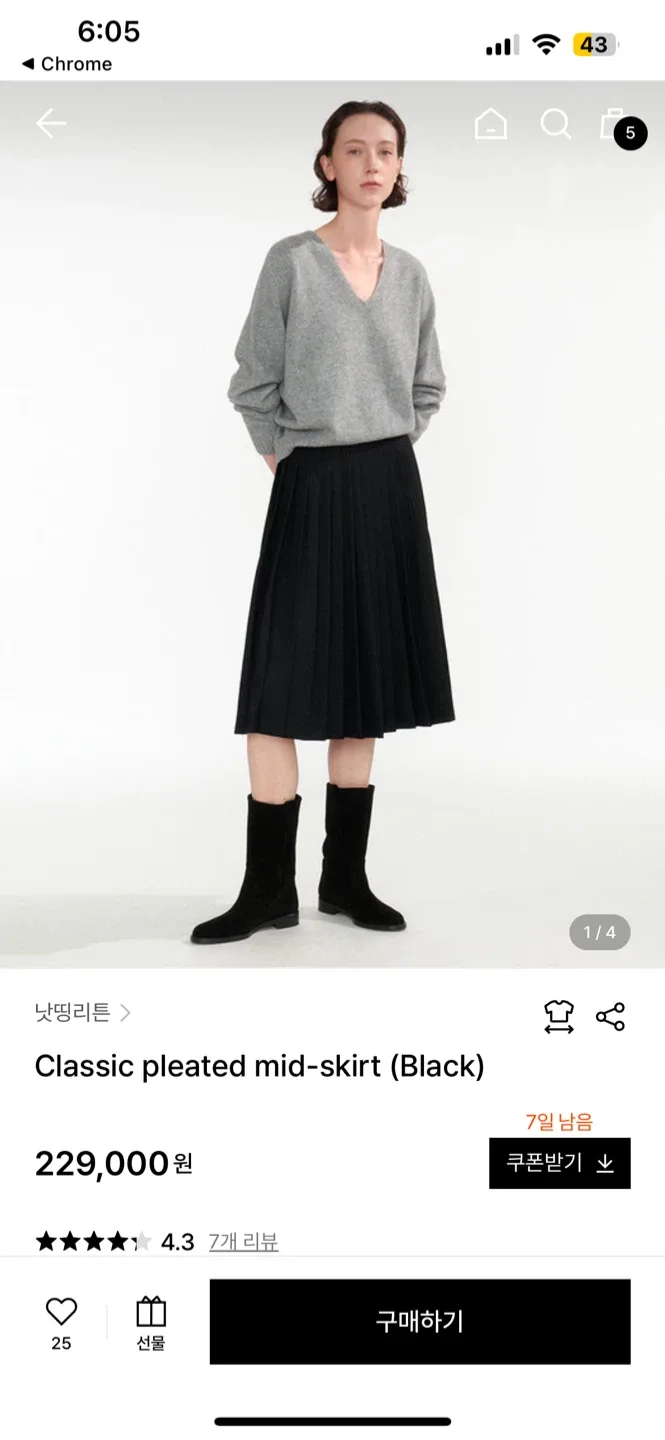This screenshot has width=665, height=1440.
Task: Open search from the top bar
Action: [x=555, y=124]
